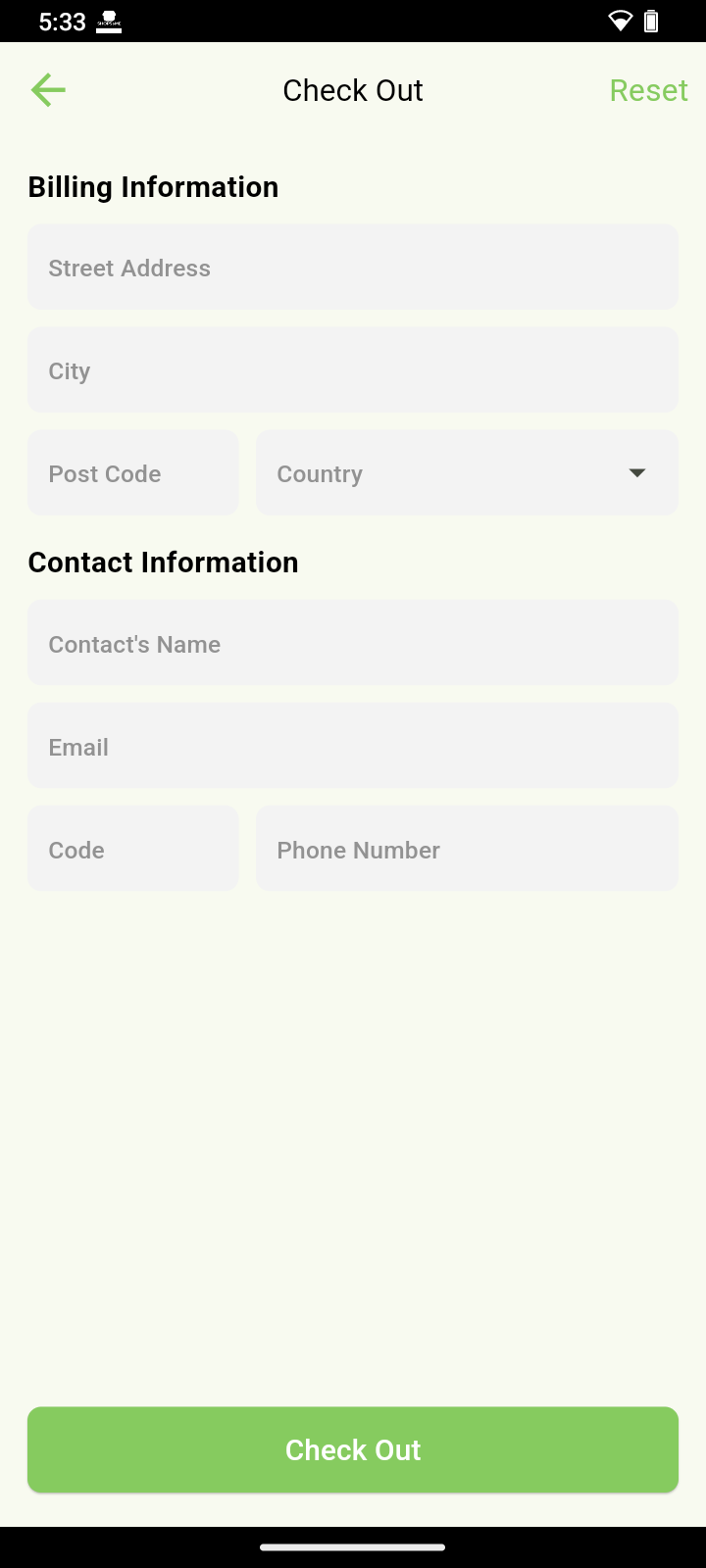Click the Reset link

(648, 89)
